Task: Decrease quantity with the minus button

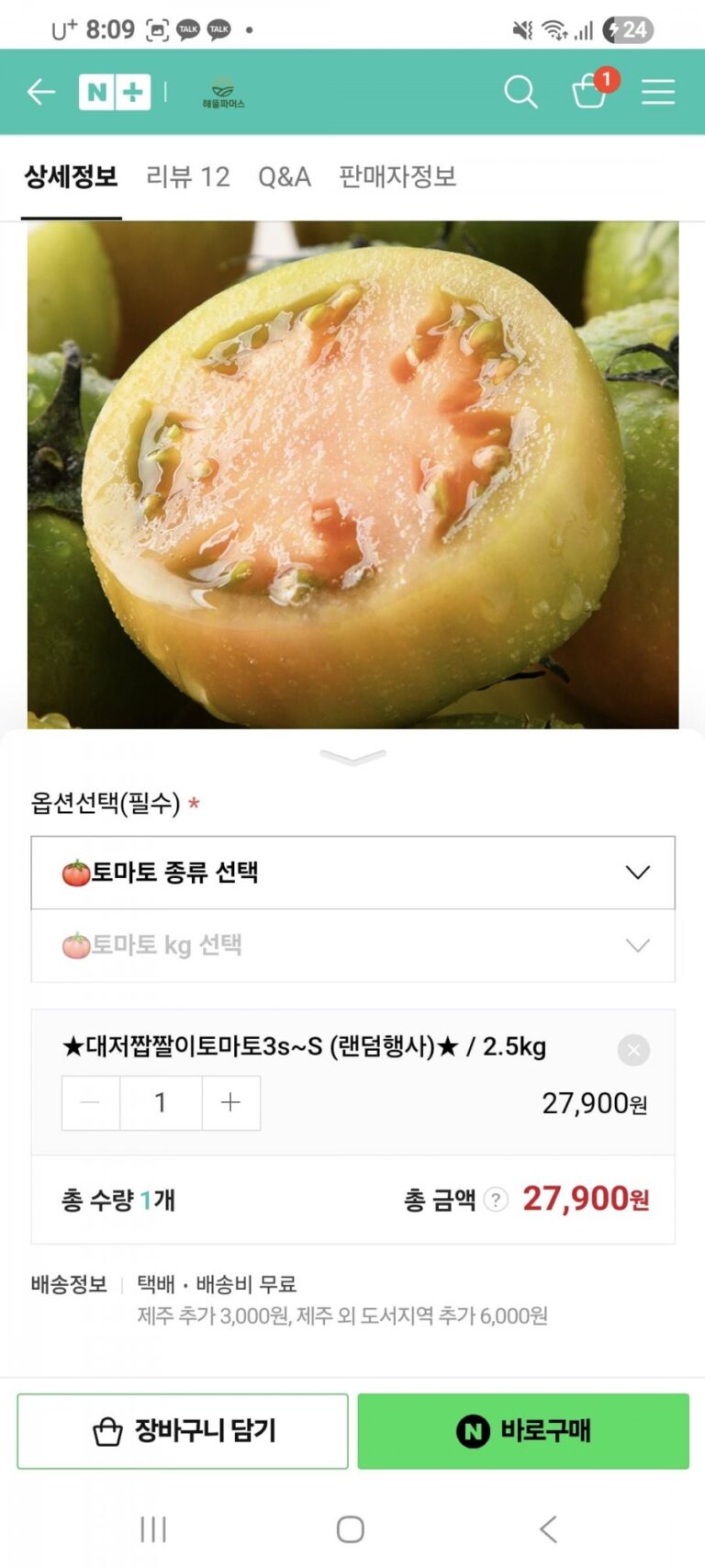Action: point(90,1102)
